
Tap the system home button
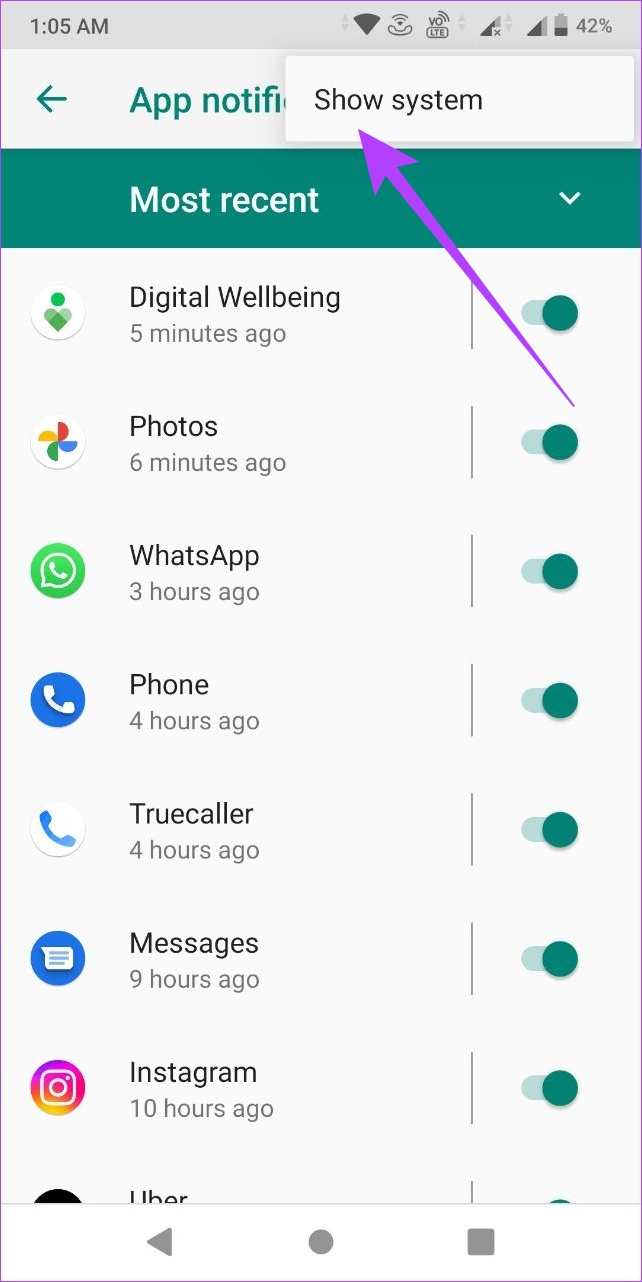(321, 1242)
